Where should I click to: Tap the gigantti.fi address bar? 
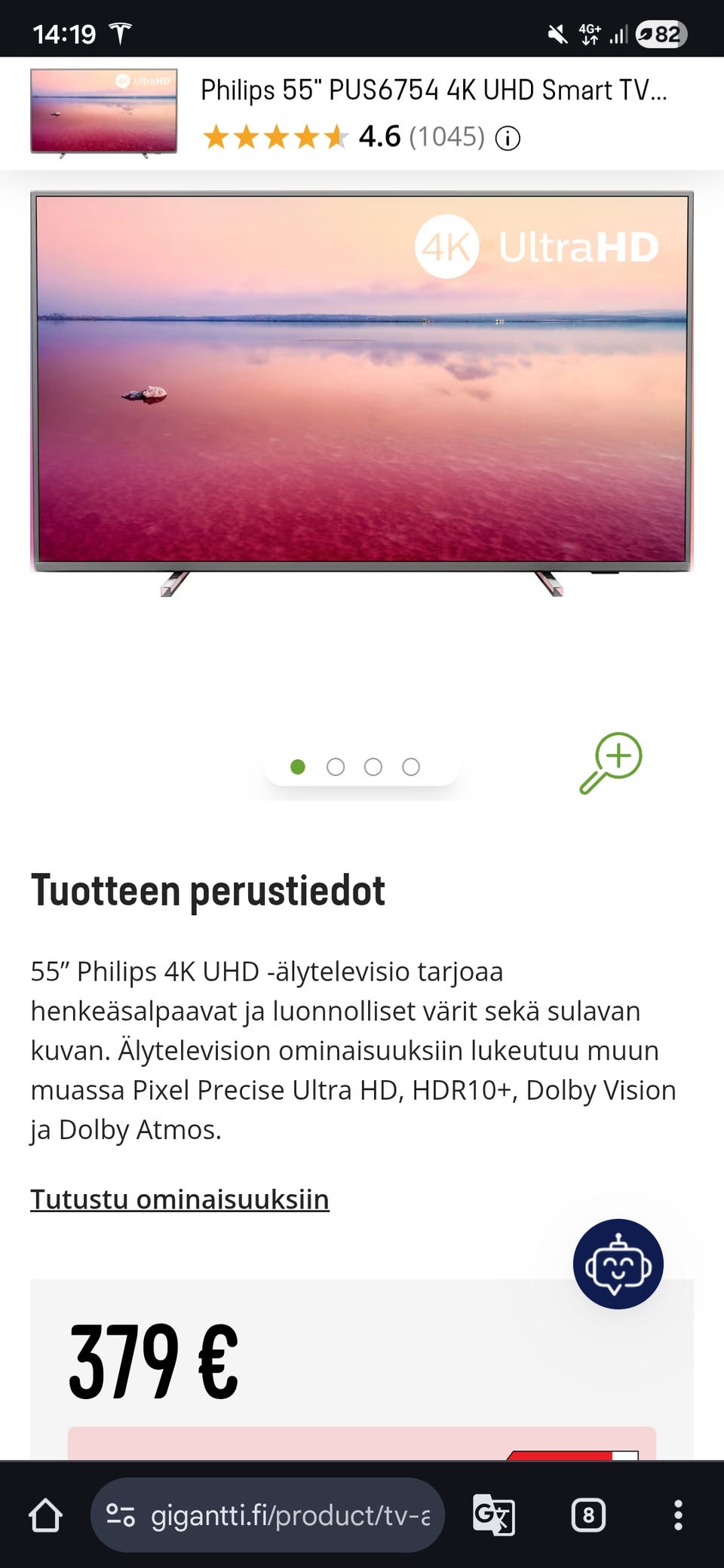[x=268, y=1515]
